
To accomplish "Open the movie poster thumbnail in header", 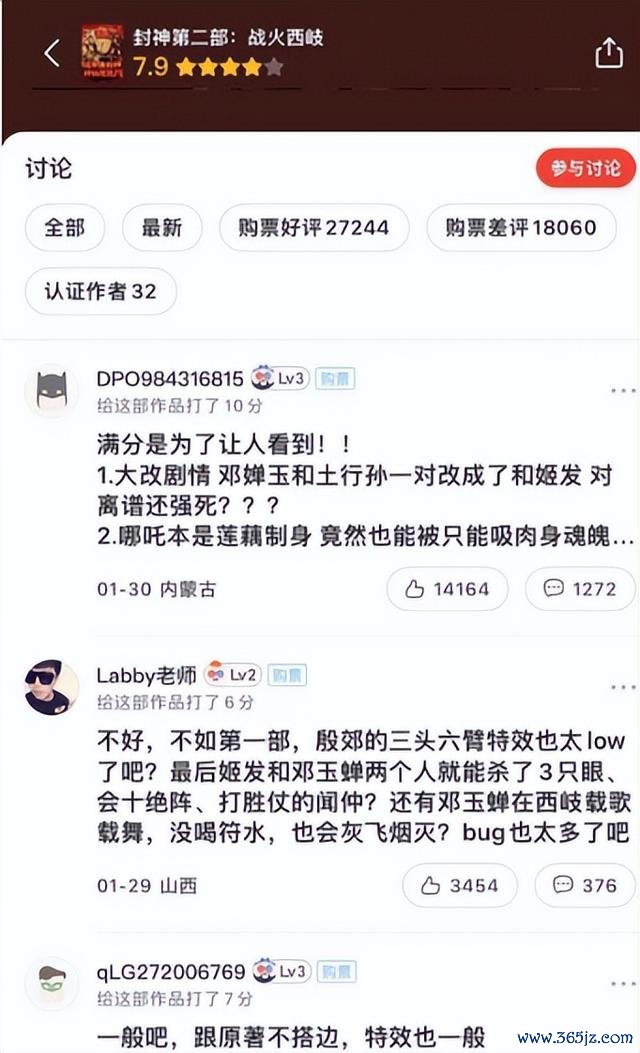I will point(102,54).
